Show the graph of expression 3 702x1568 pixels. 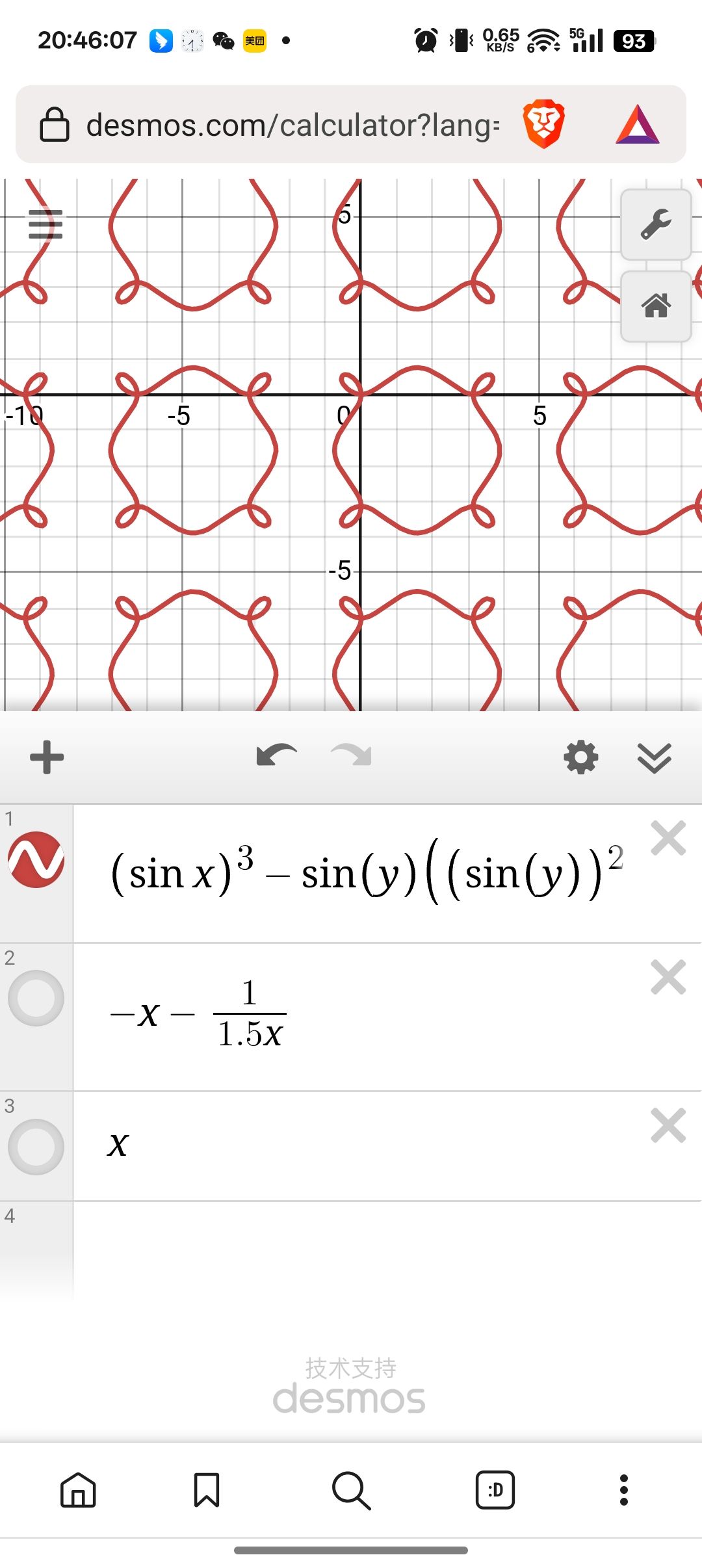[x=36, y=1147]
